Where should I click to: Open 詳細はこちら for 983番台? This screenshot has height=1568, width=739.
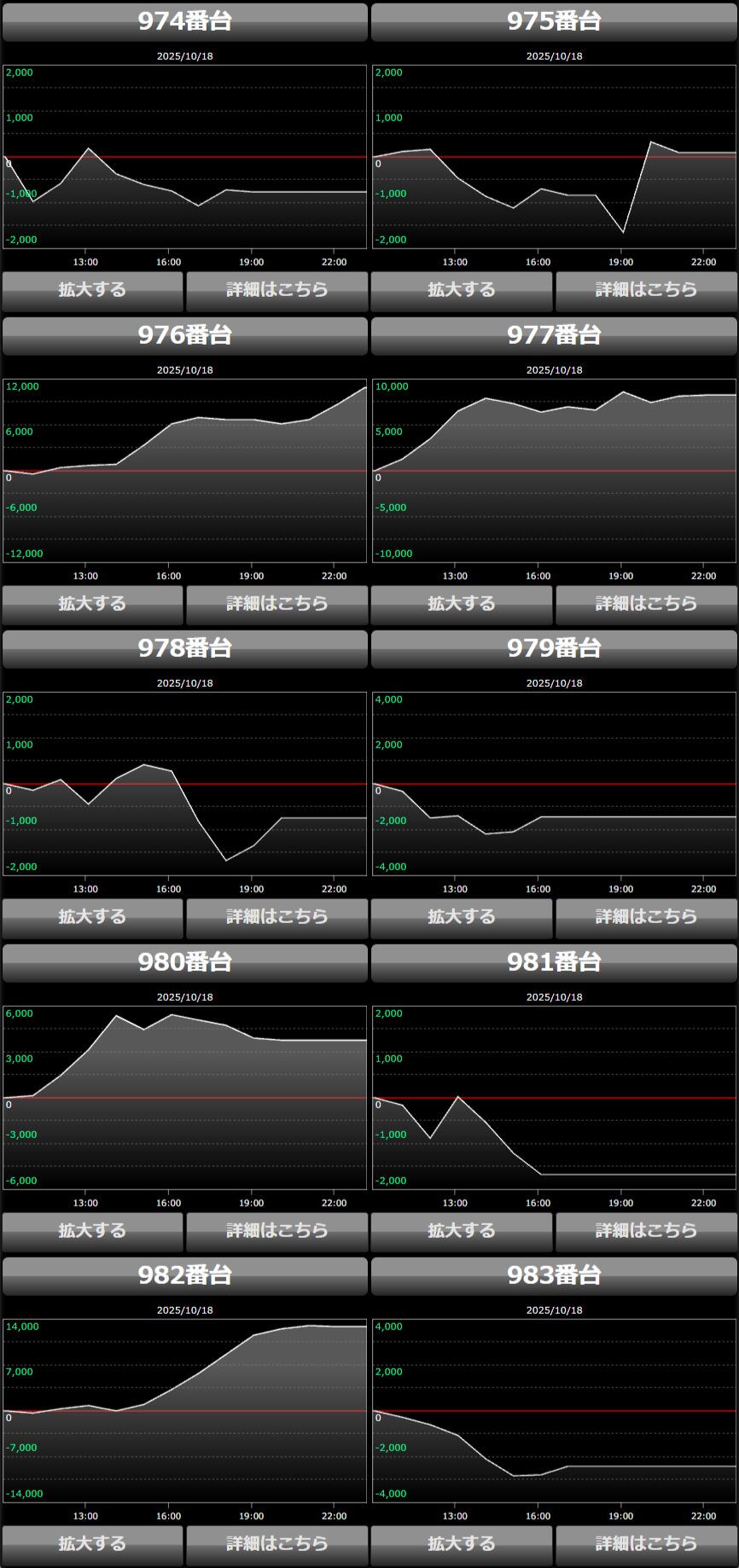coord(646,1544)
